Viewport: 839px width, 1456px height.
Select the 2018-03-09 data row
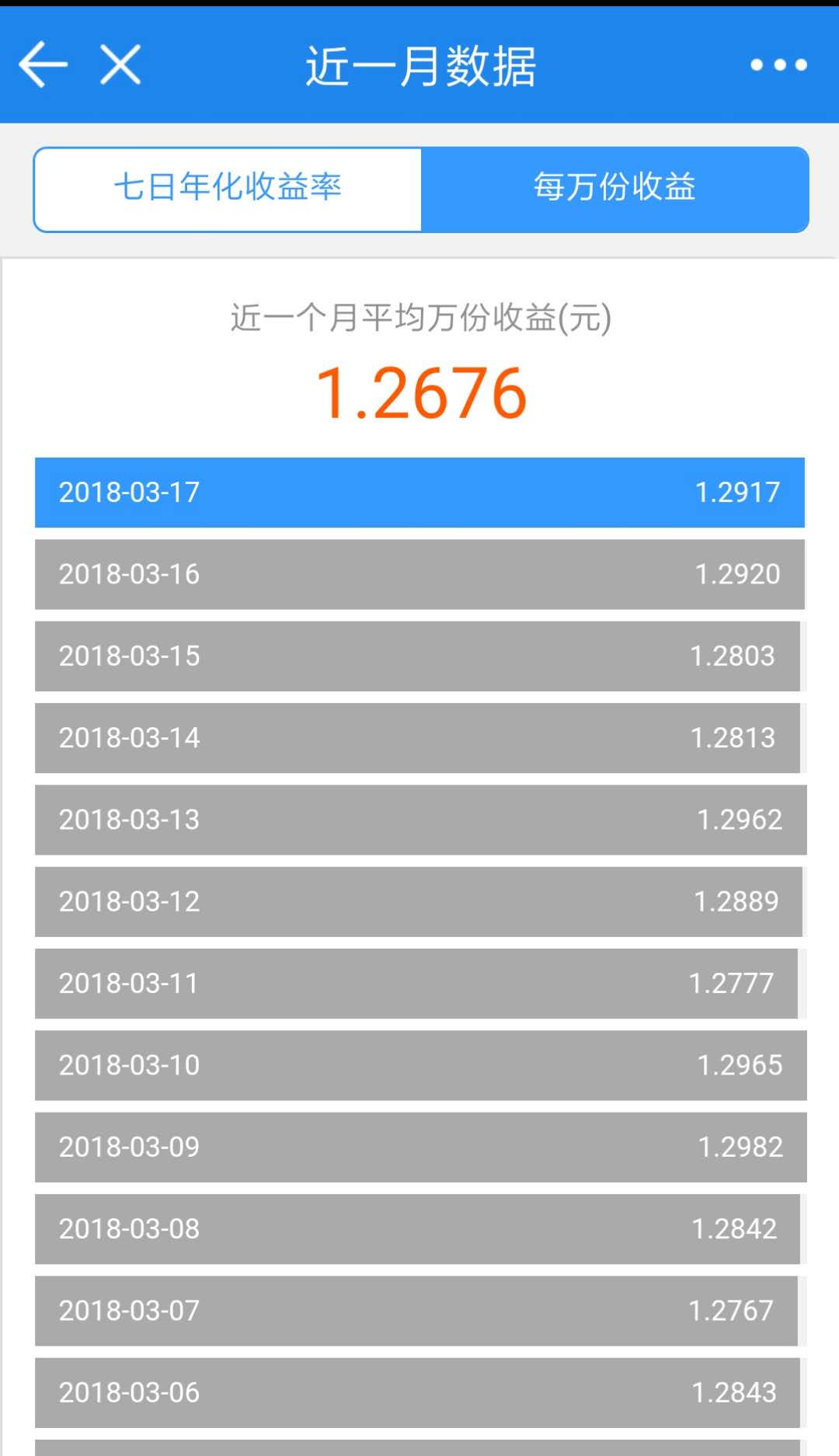tap(419, 1147)
